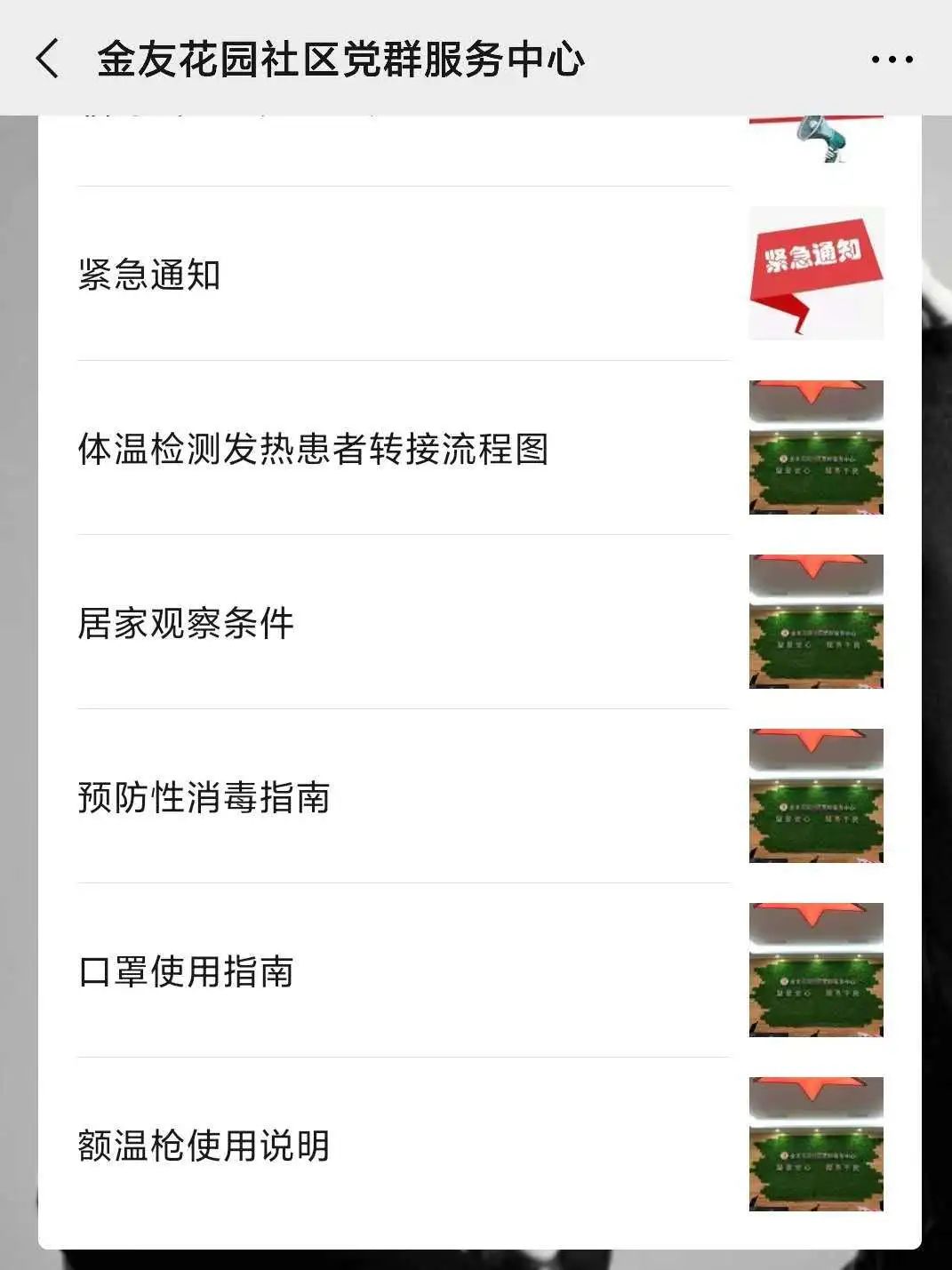This screenshot has width=952, height=1270.
Task: Open the 口罩使用指南 article
Action: (186, 971)
